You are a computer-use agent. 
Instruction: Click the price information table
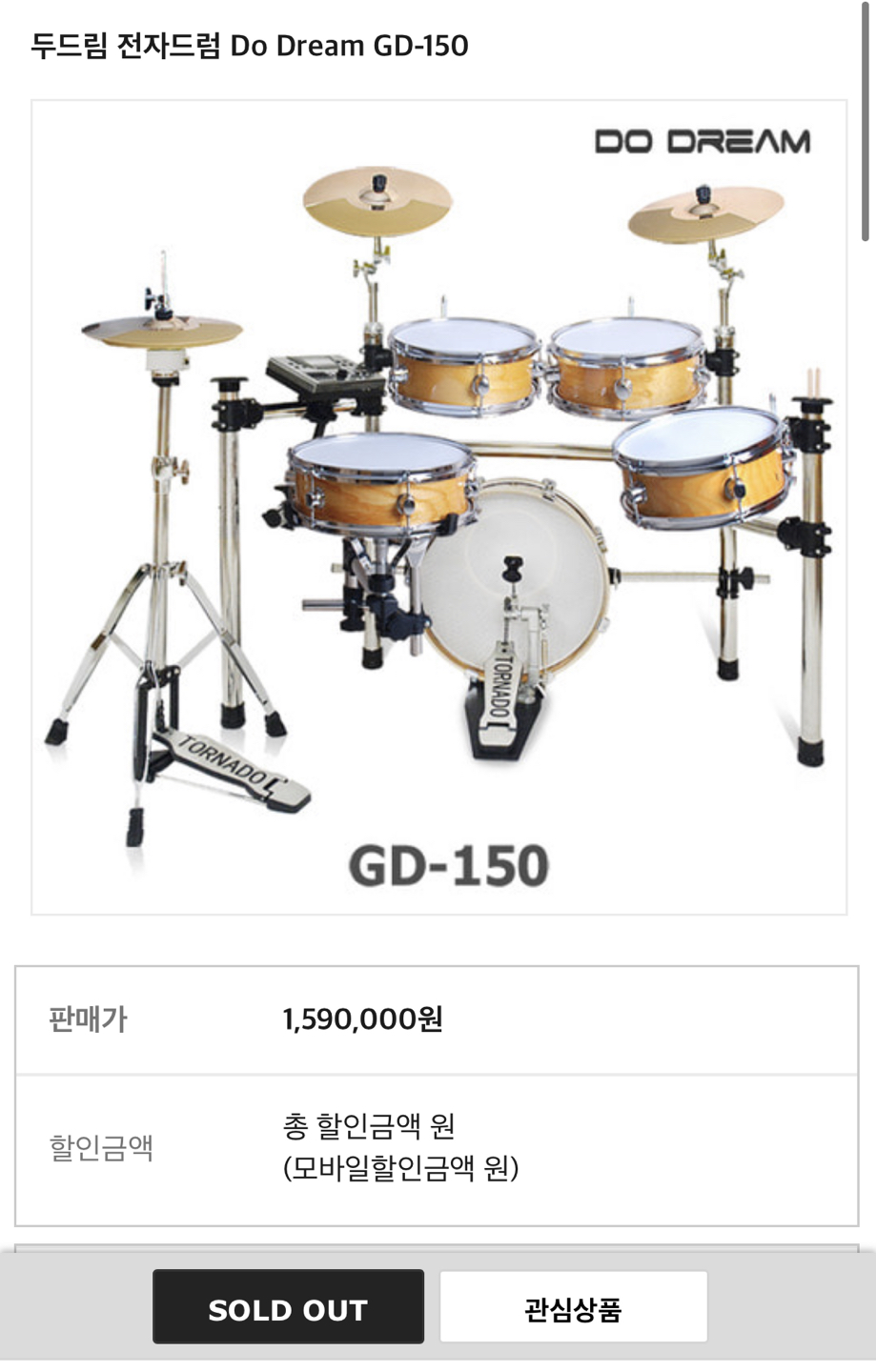point(438,1096)
